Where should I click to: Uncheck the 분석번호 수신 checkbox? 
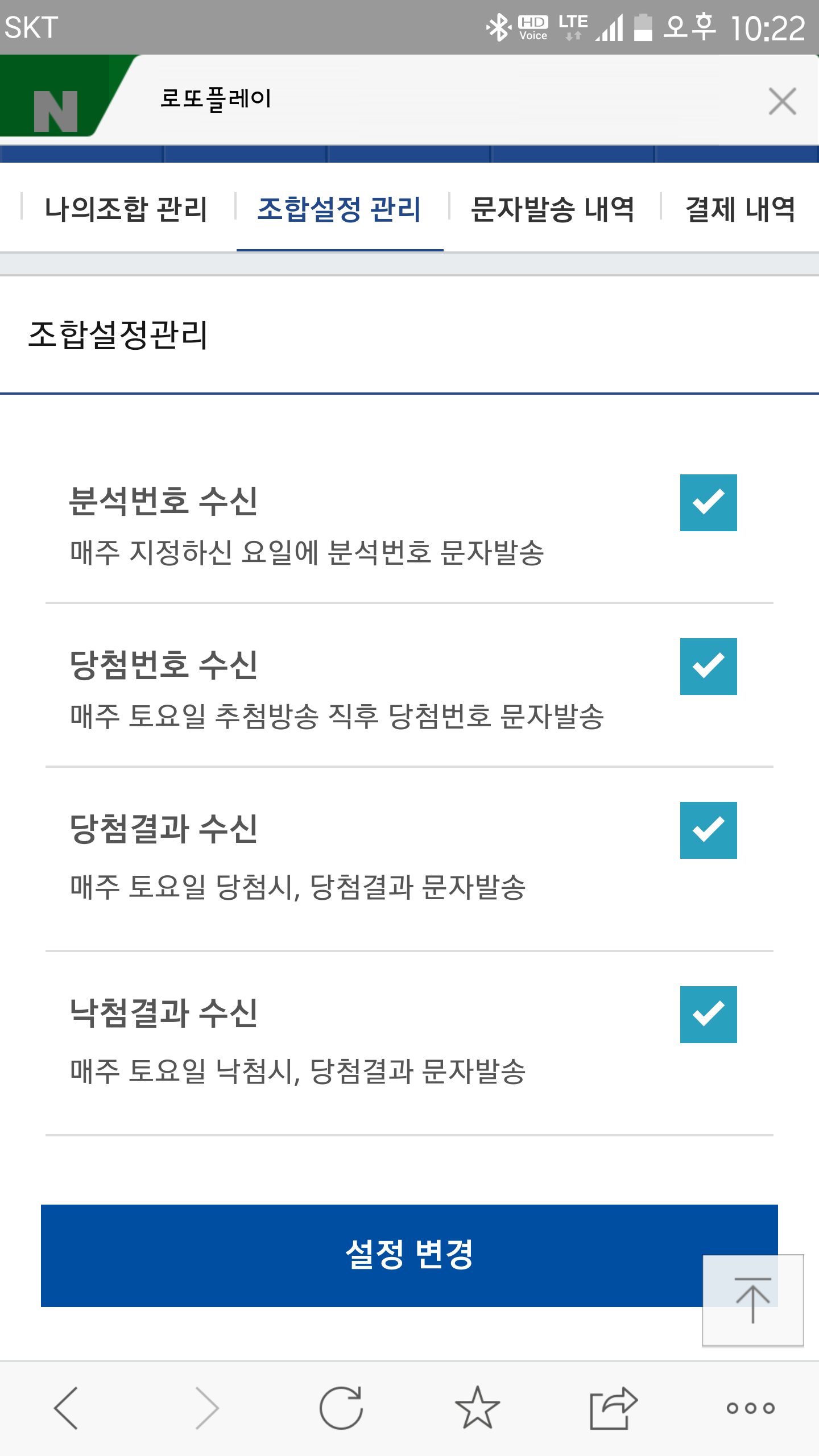point(708,503)
